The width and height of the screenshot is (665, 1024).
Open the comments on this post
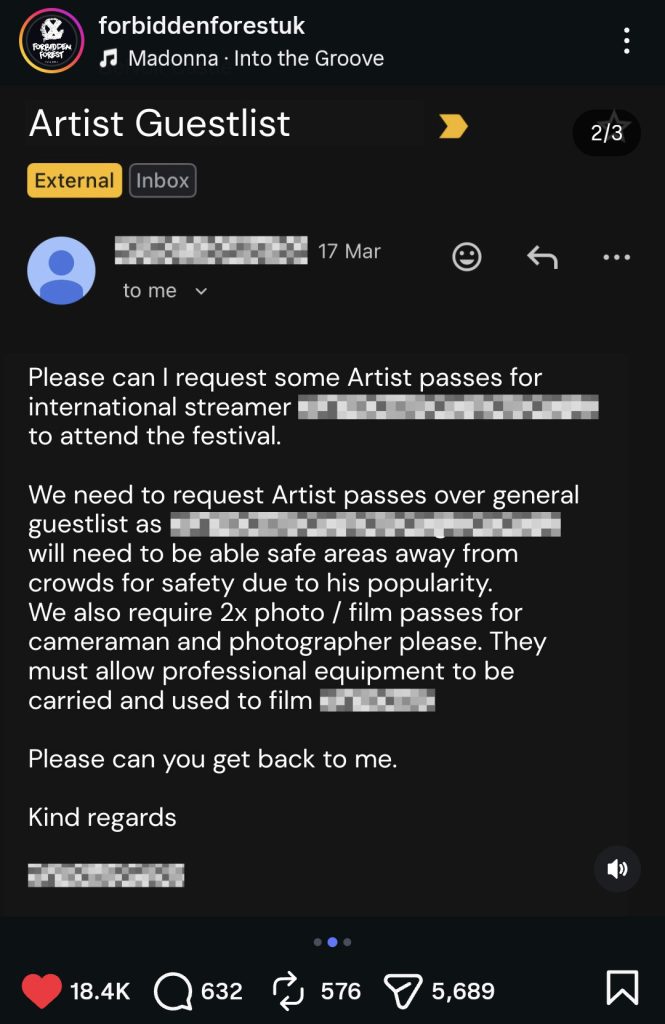[x=173, y=990]
